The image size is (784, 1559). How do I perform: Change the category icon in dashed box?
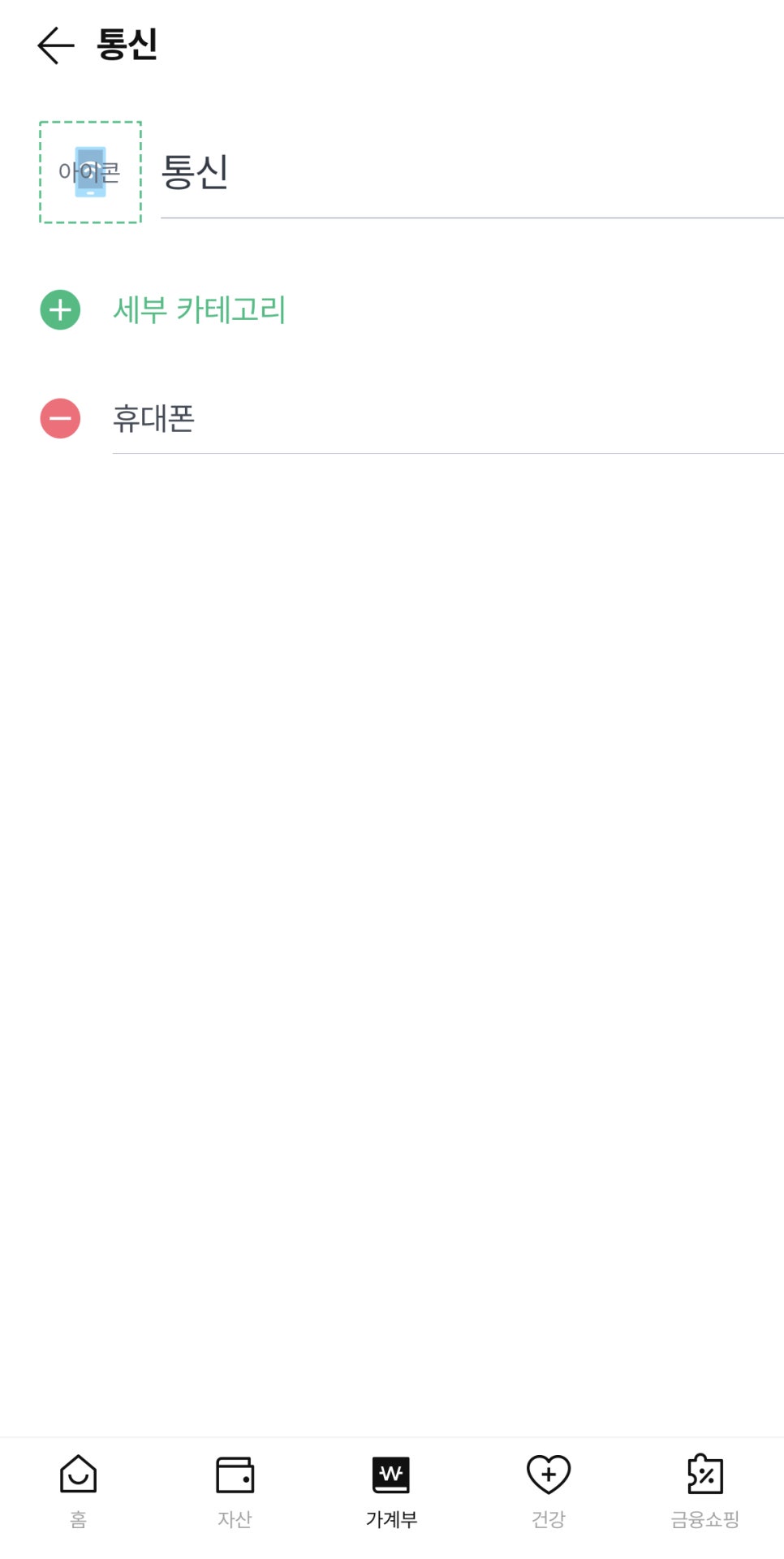[90, 172]
